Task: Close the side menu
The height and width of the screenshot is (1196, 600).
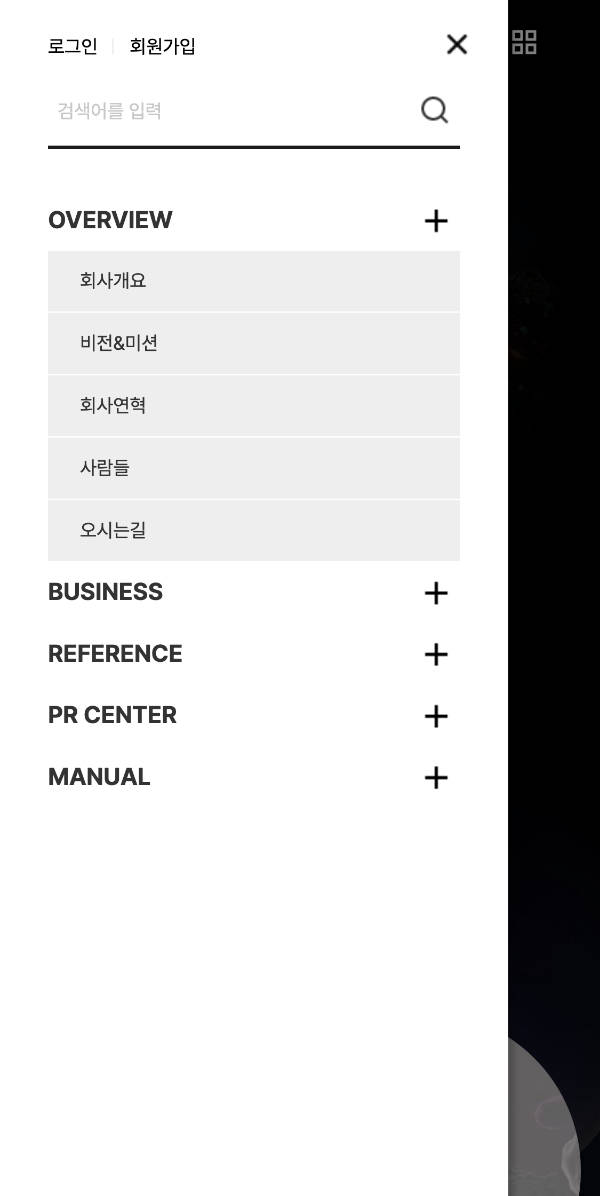Action: [x=457, y=44]
